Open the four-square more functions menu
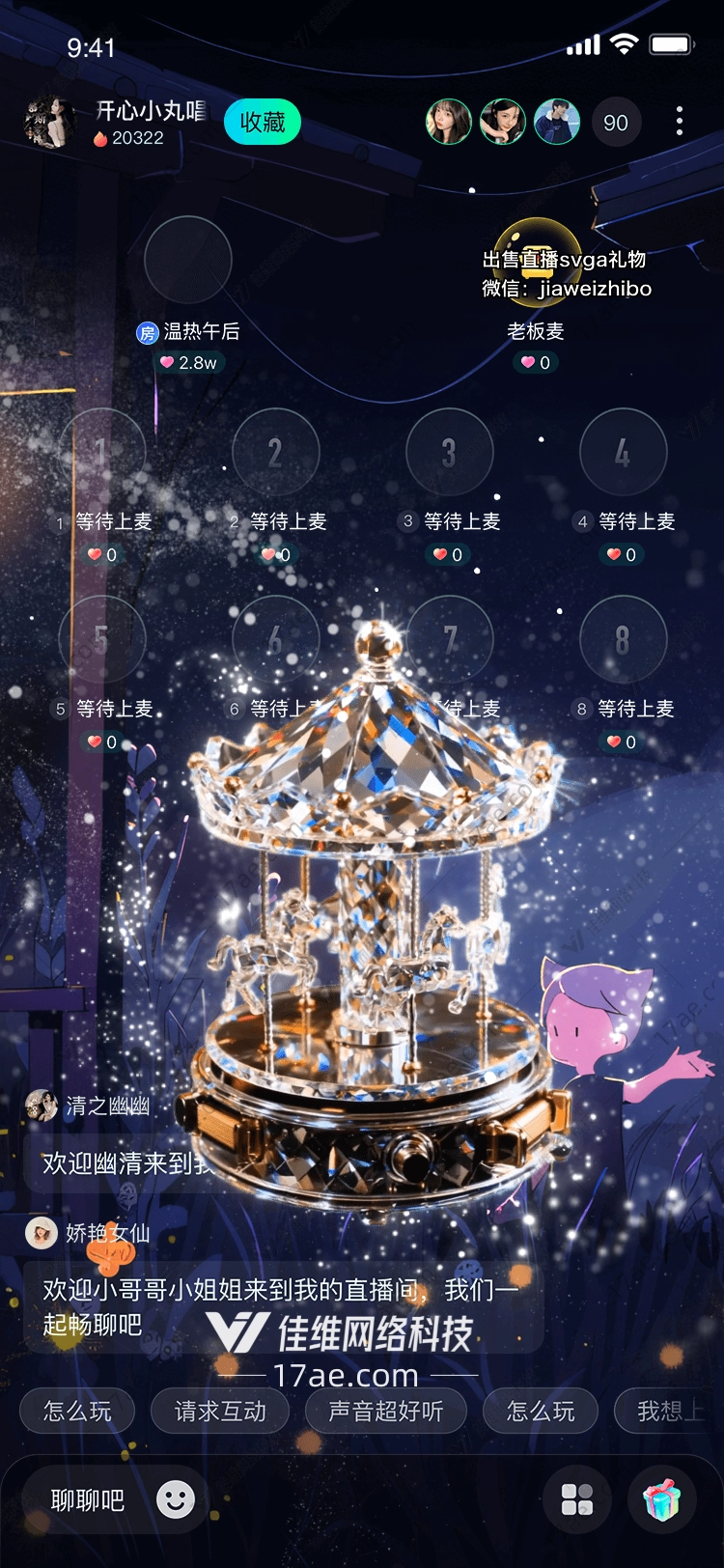This screenshot has height=1568, width=724. pyautogui.click(x=577, y=1500)
